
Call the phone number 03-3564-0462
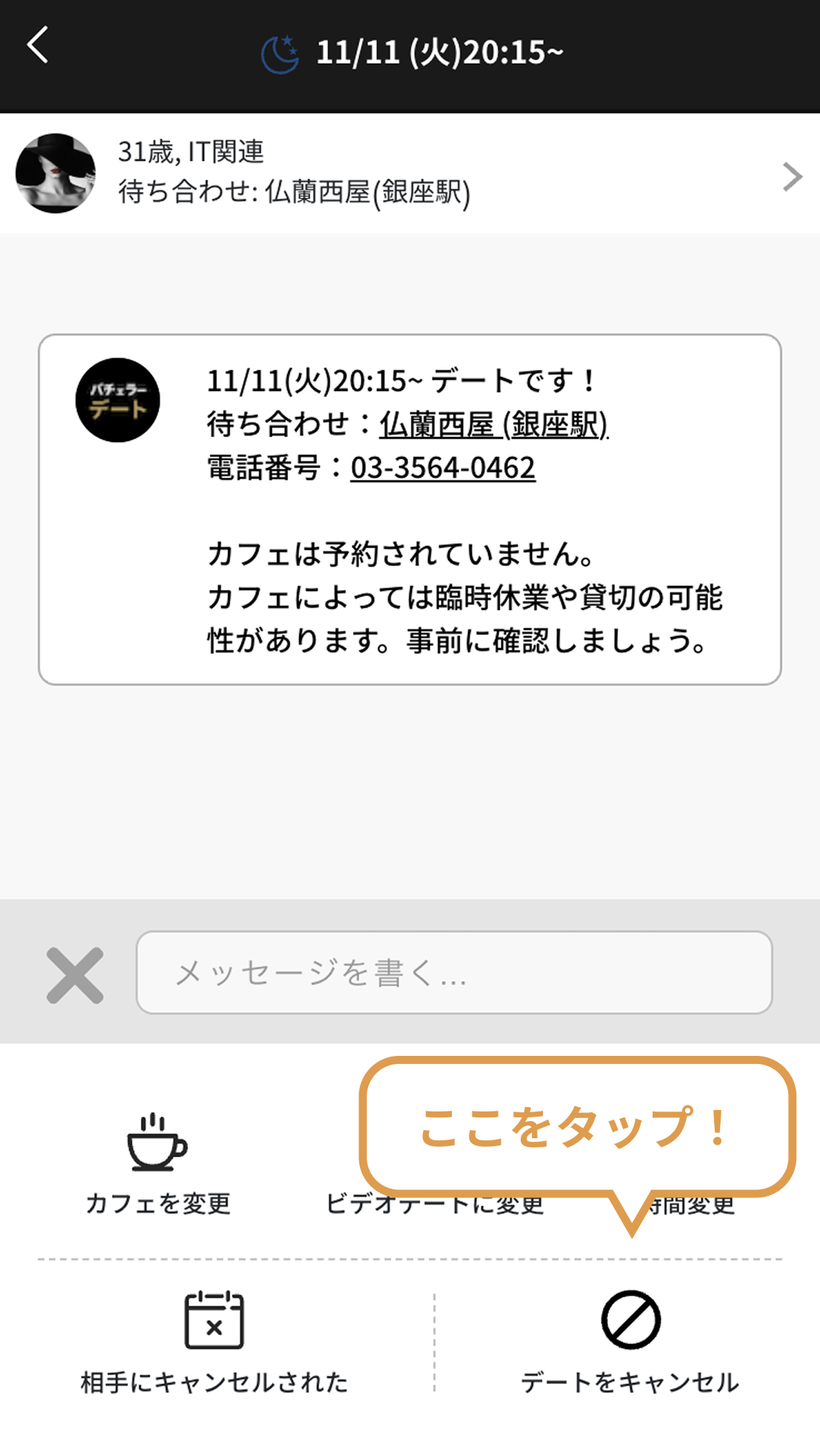(442, 468)
